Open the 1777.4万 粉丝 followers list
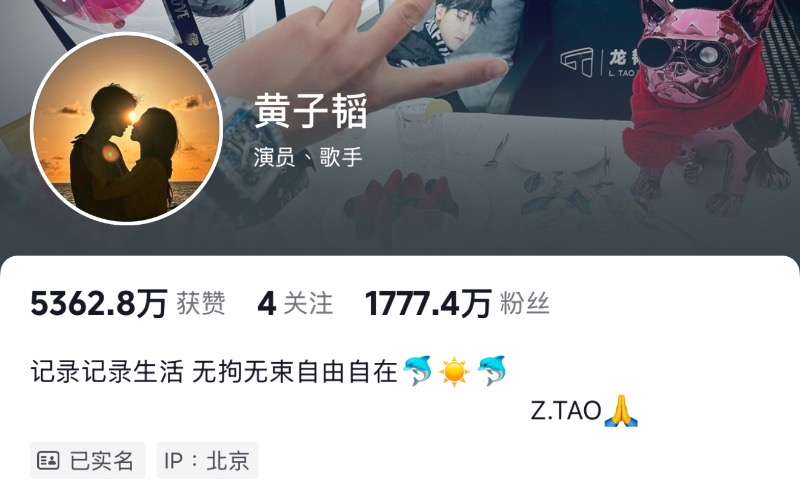The width and height of the screenshot is (800, 487). tap(457, 304)
